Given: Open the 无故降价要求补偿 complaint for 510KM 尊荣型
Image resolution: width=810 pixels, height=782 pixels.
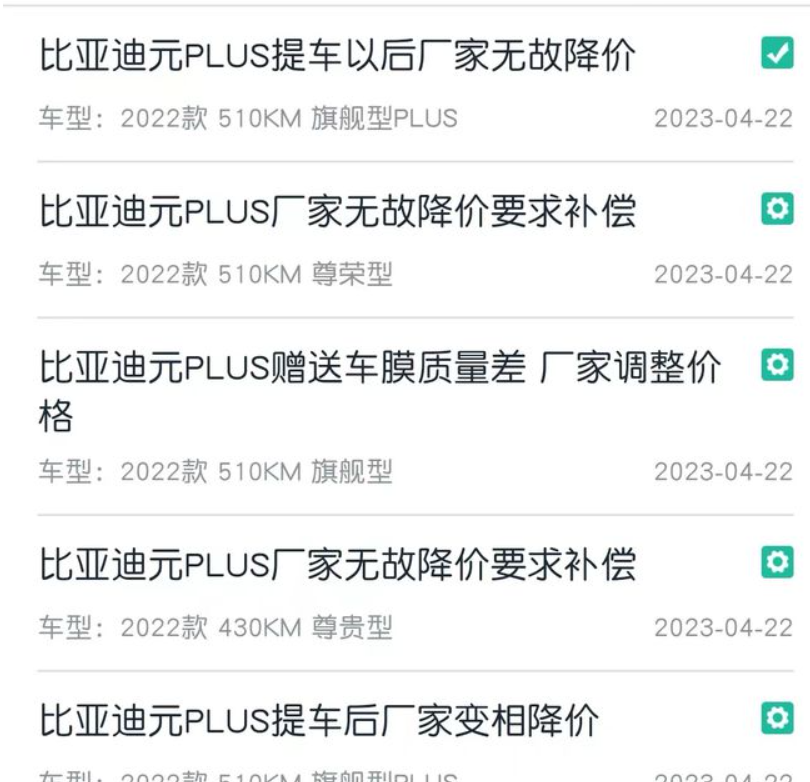Looking at the screenshot, I should [x=337, y=212].
